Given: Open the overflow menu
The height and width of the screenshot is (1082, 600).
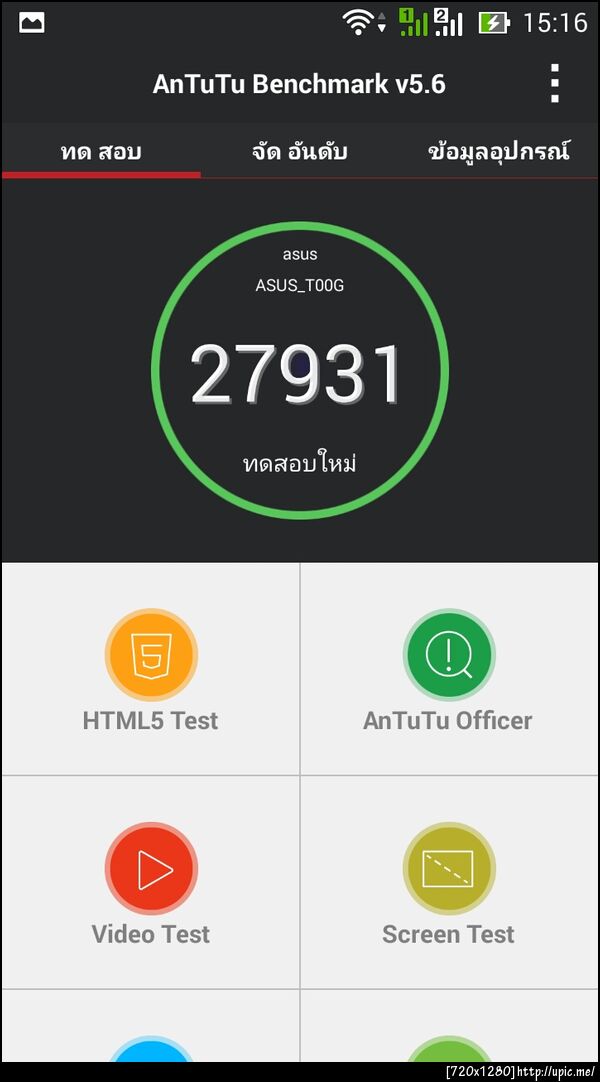Looking at the screenshot, I should pos(555,84).
